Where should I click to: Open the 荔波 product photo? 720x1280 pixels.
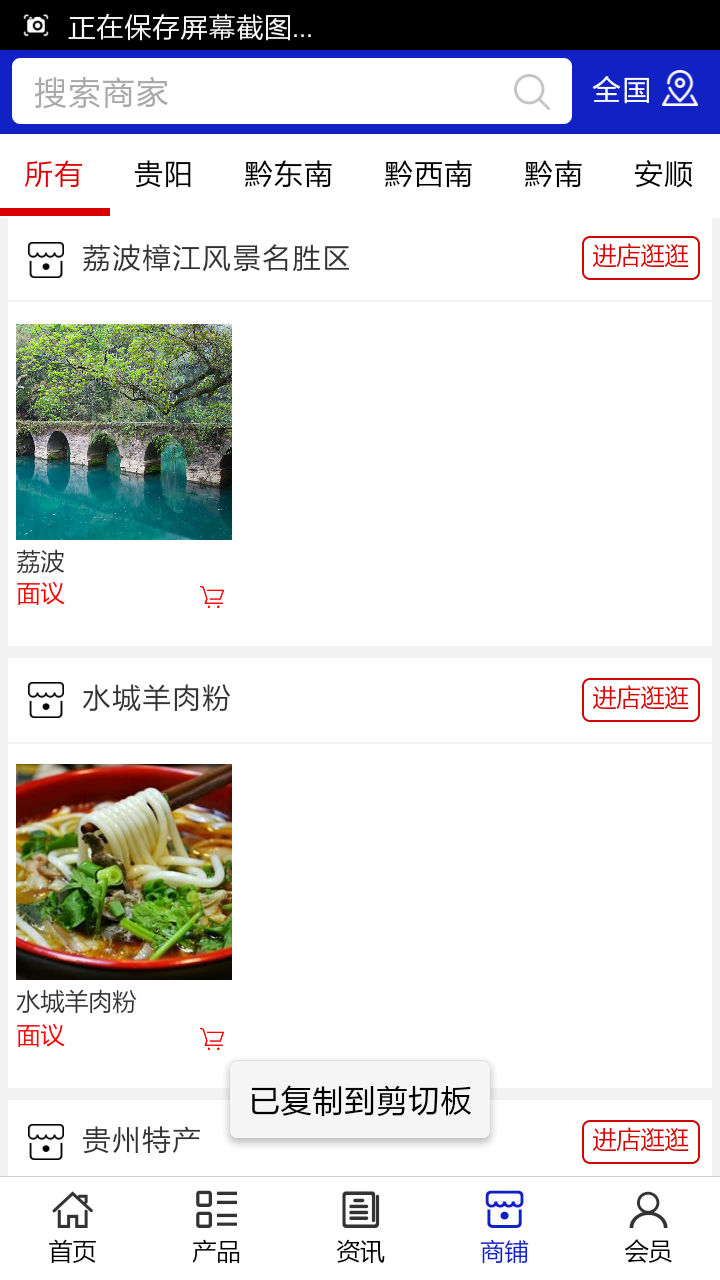(x=124, y=432)
